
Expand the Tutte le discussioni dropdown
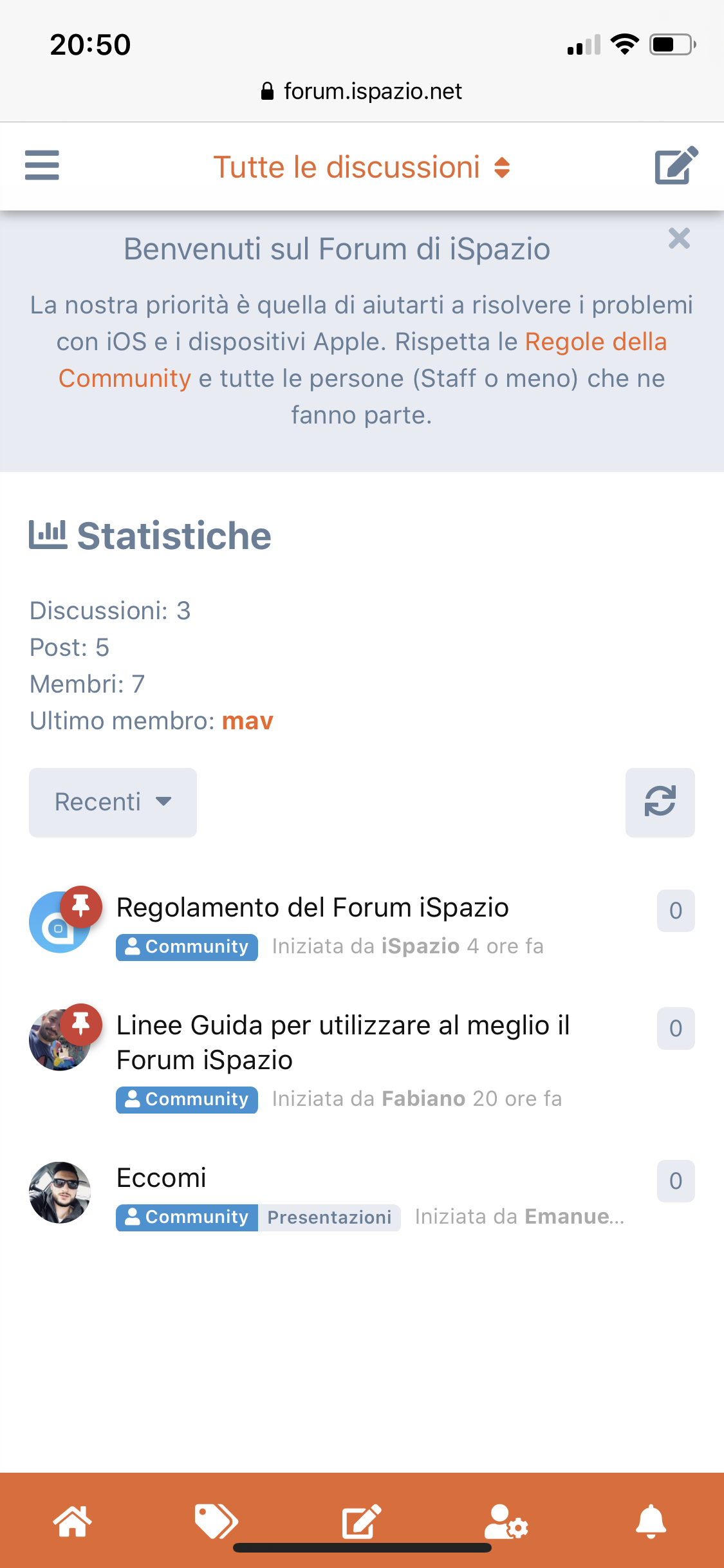point(362,167)
